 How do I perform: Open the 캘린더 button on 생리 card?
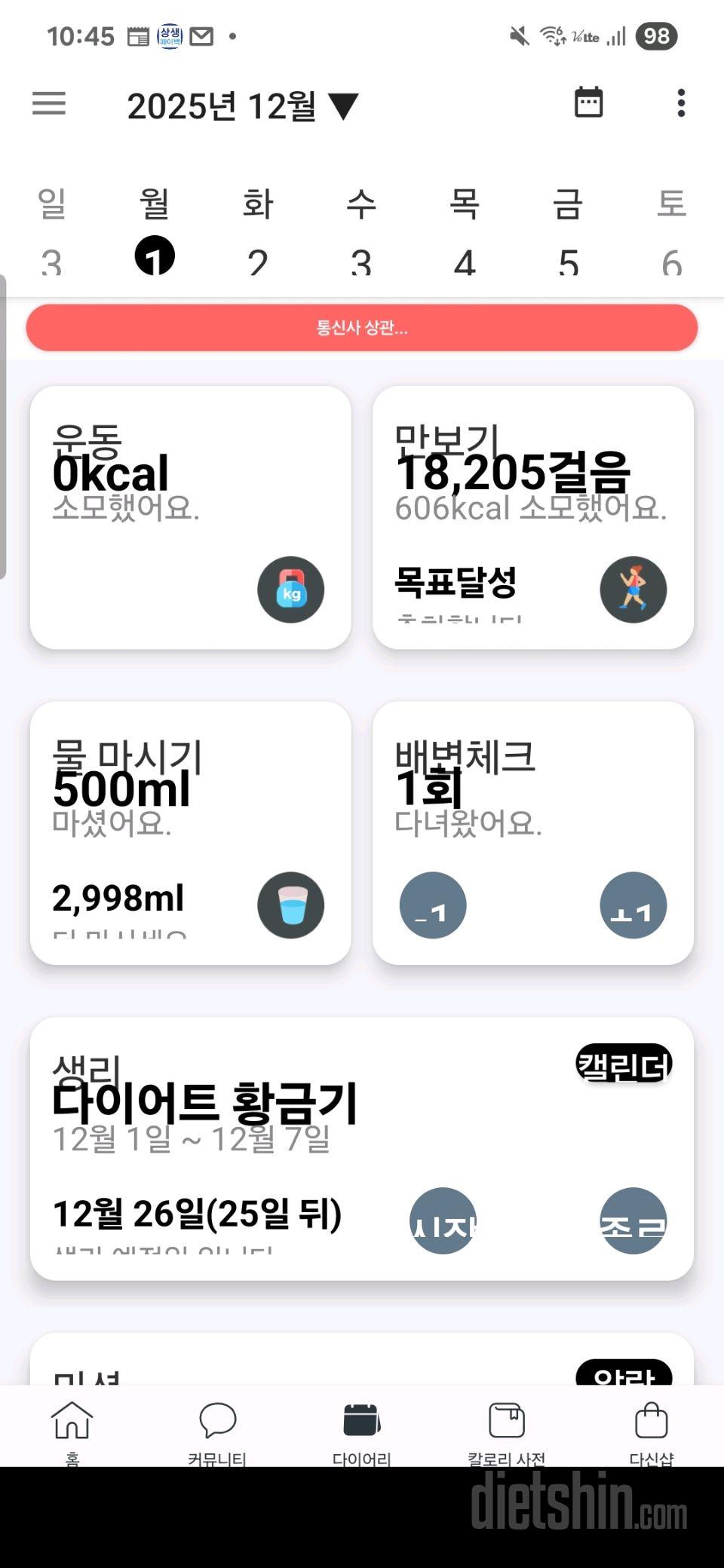pyautogui.click(x=624, y=1064)
